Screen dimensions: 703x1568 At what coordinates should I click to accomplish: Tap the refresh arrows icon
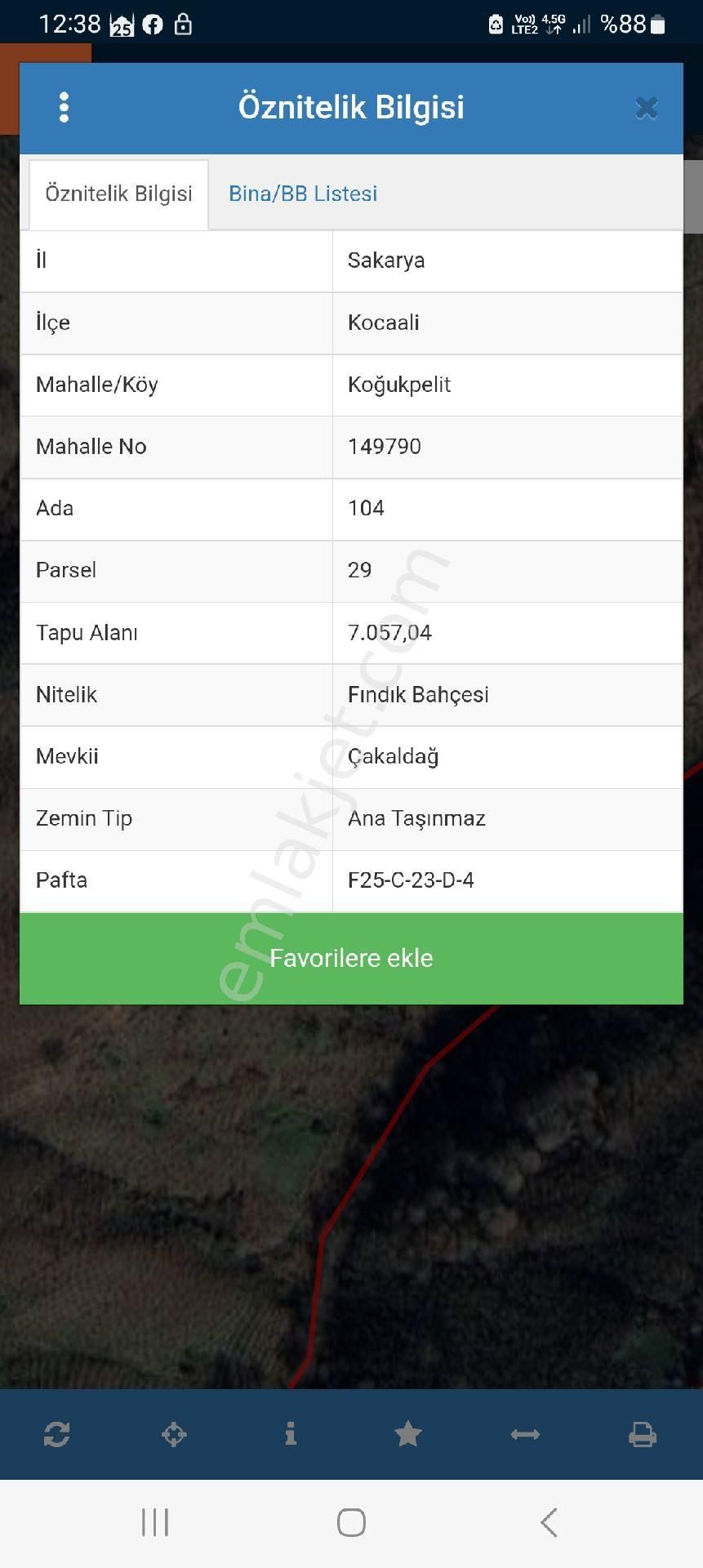[56, 1434]
